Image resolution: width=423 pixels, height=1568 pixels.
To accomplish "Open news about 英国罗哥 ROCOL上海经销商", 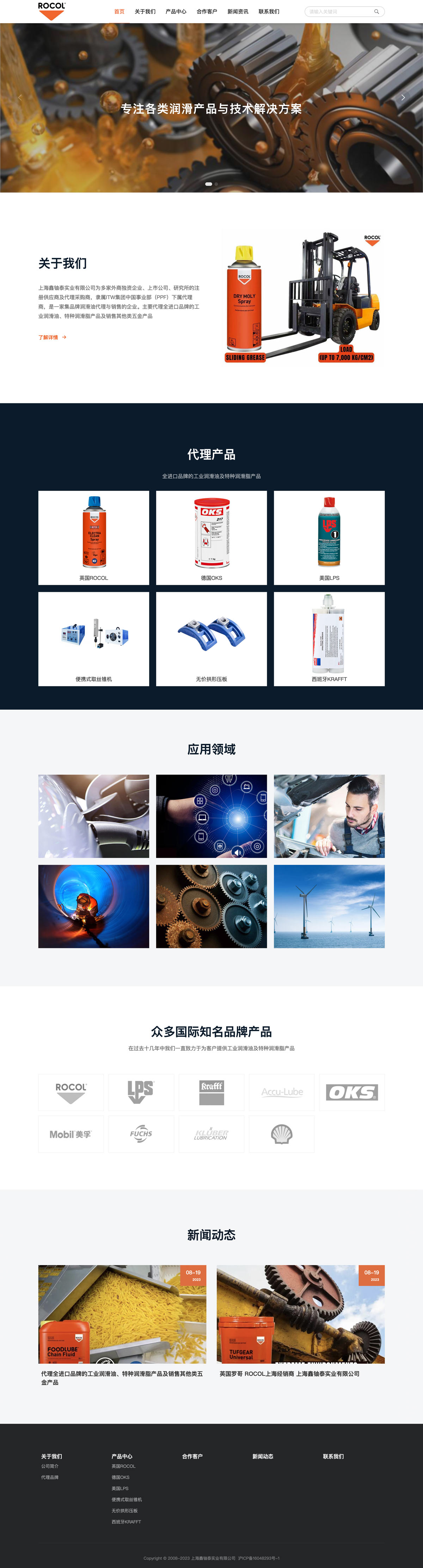I will 289,1374.
